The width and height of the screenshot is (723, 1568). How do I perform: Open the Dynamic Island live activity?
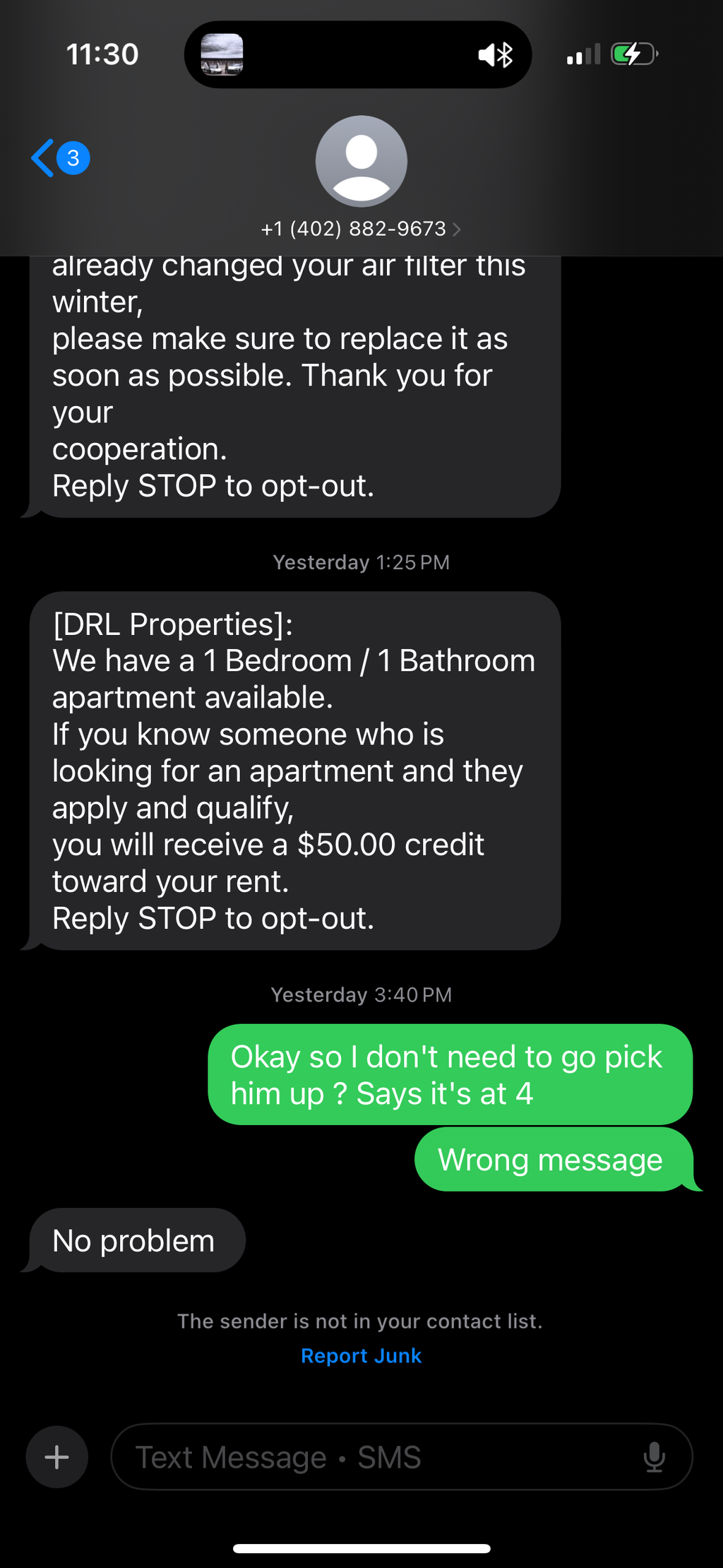tap(358, 54)
